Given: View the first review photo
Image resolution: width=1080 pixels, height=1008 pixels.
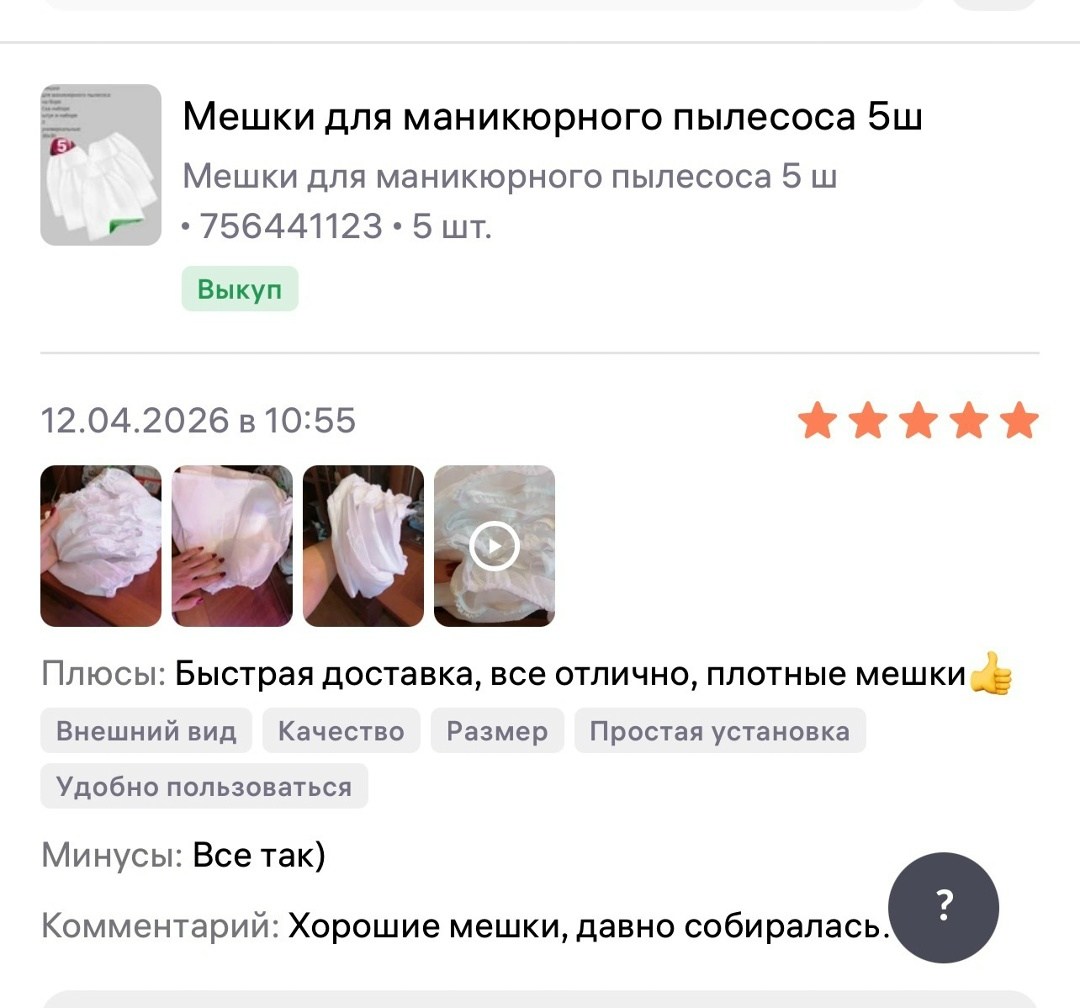Looking at the screenshot, I should [x=100, y=546].
